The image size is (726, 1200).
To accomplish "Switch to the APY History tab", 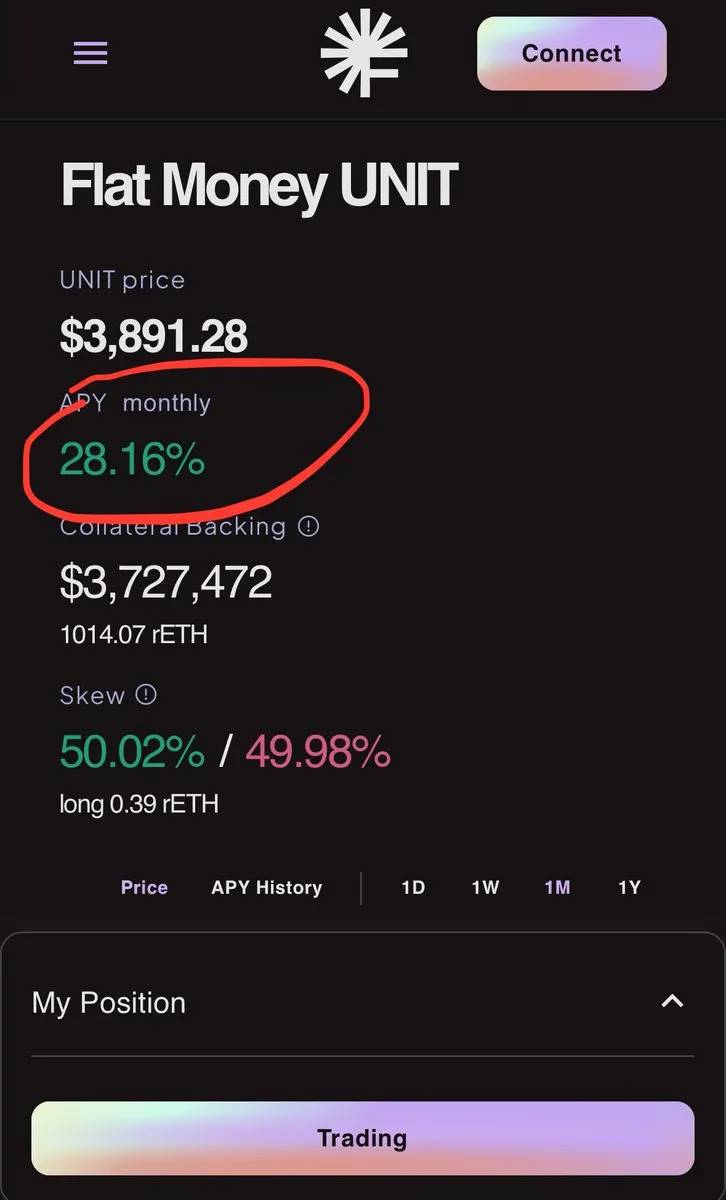I will click(x=266, y=887).
